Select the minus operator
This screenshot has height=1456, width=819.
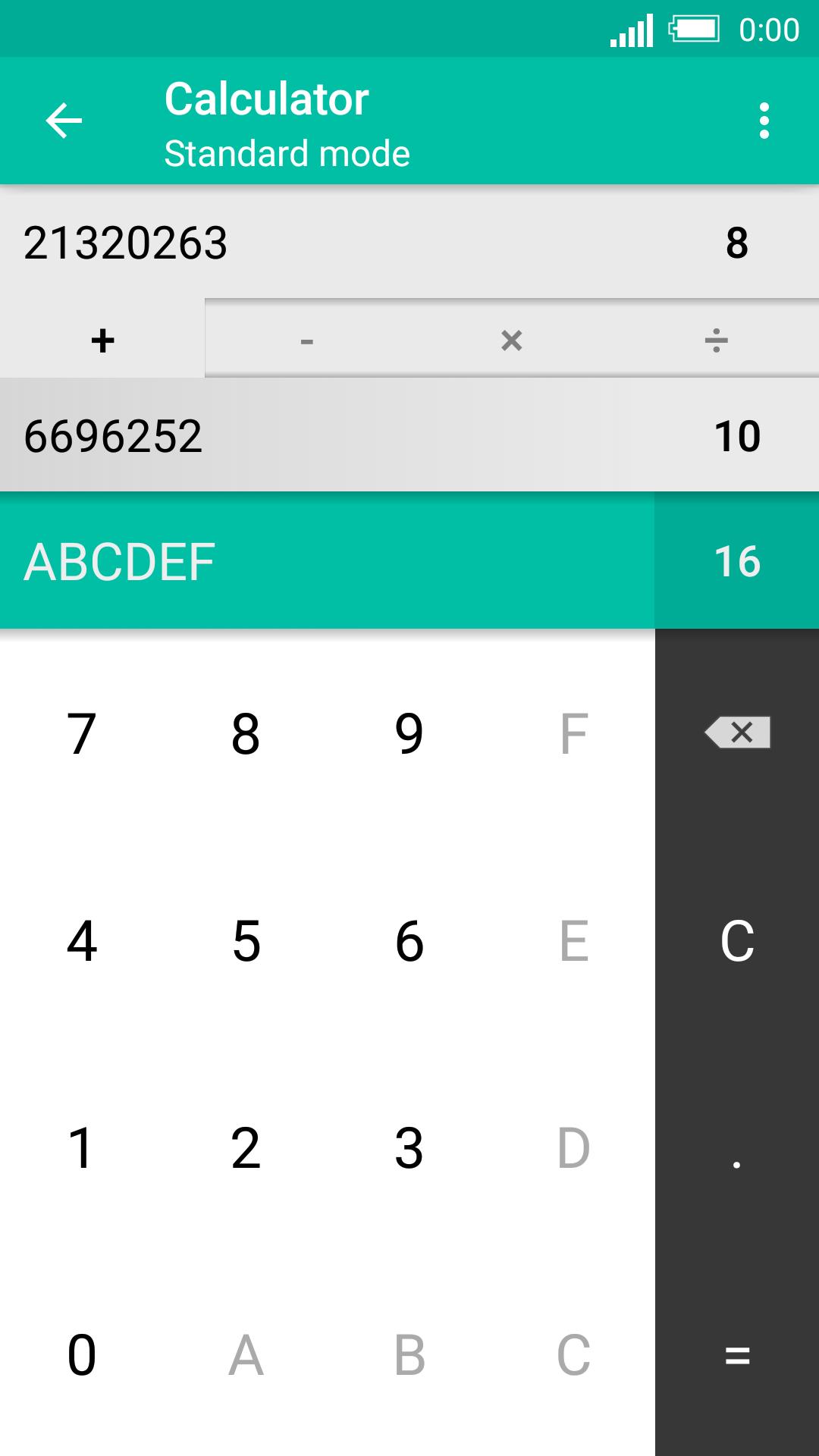[306, 340]
